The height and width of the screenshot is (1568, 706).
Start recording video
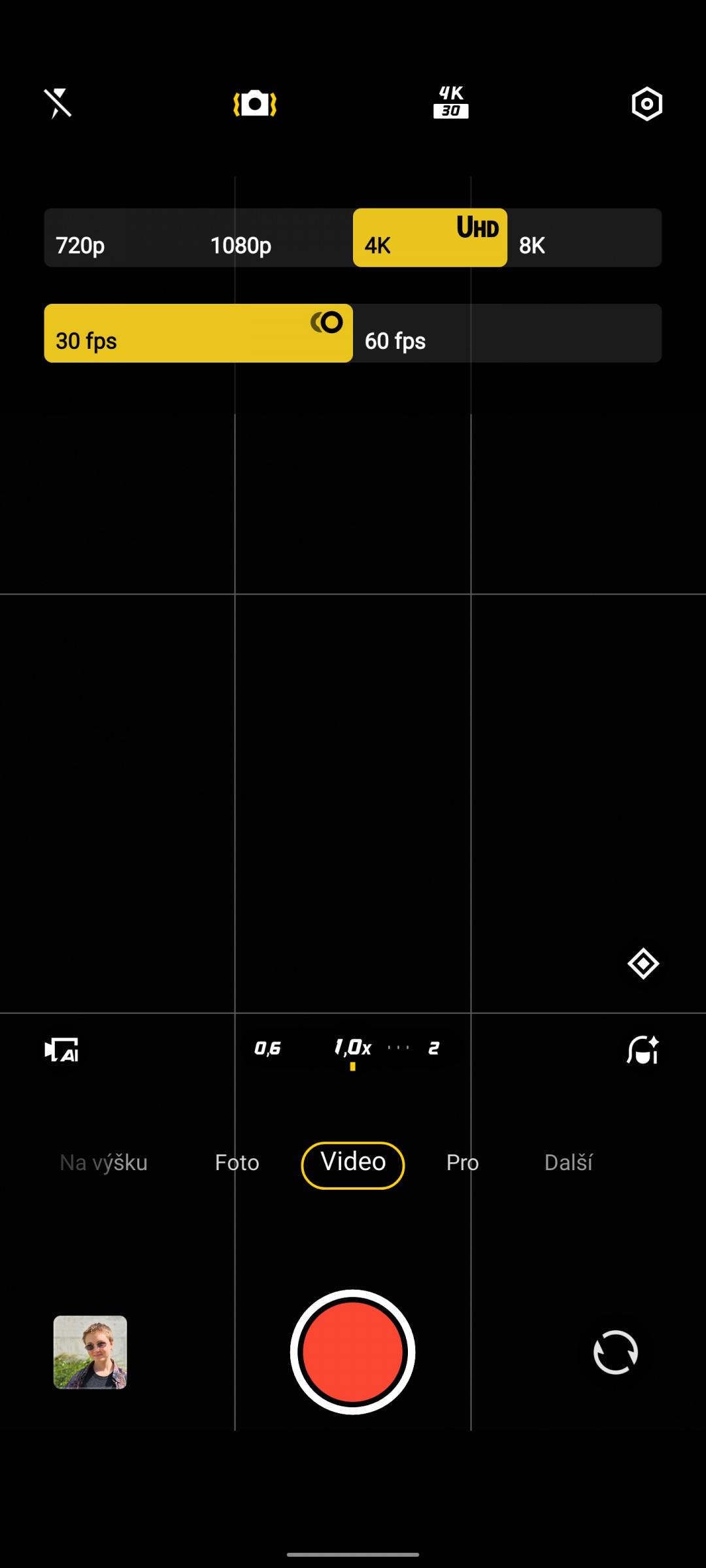(x=353, y=1352)
